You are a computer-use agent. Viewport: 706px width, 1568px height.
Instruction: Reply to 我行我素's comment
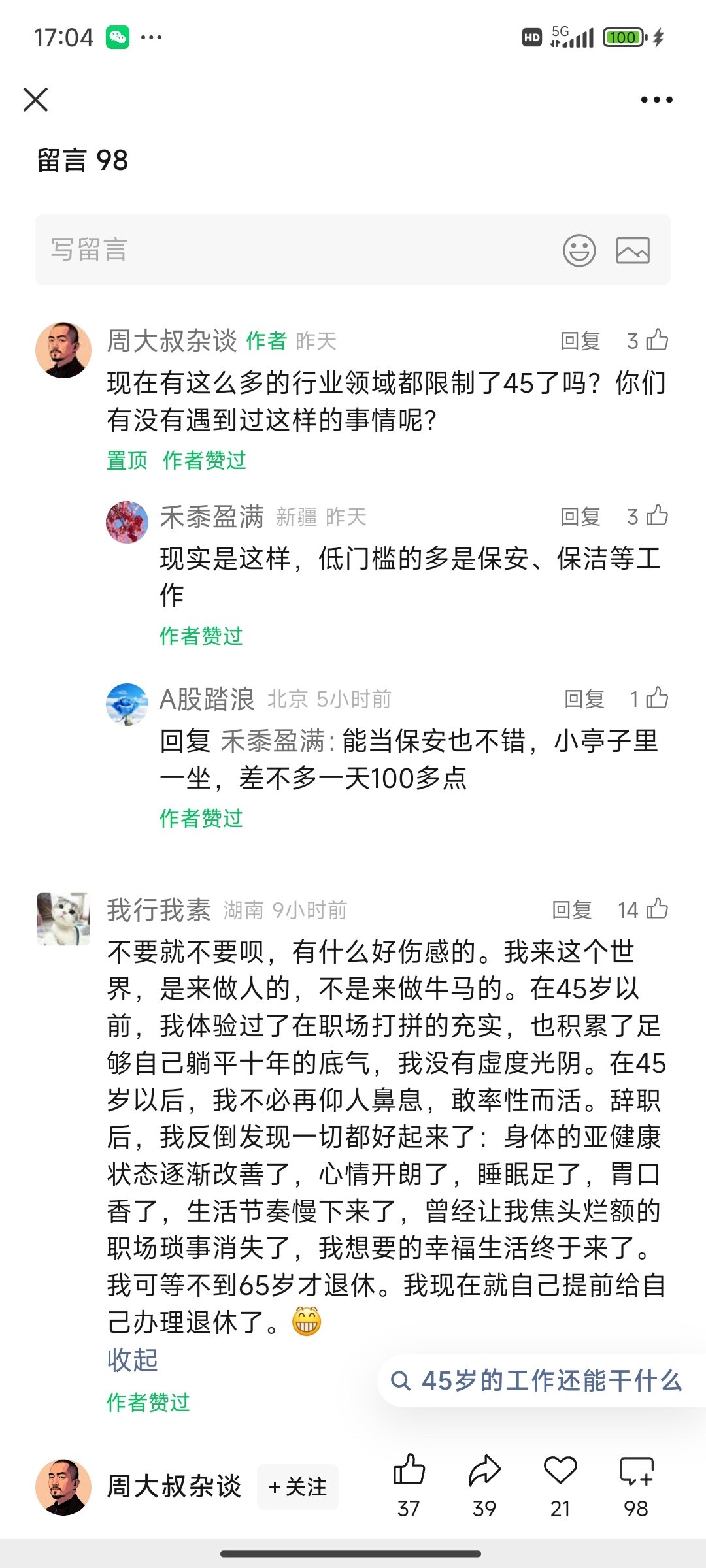[571, 910]
